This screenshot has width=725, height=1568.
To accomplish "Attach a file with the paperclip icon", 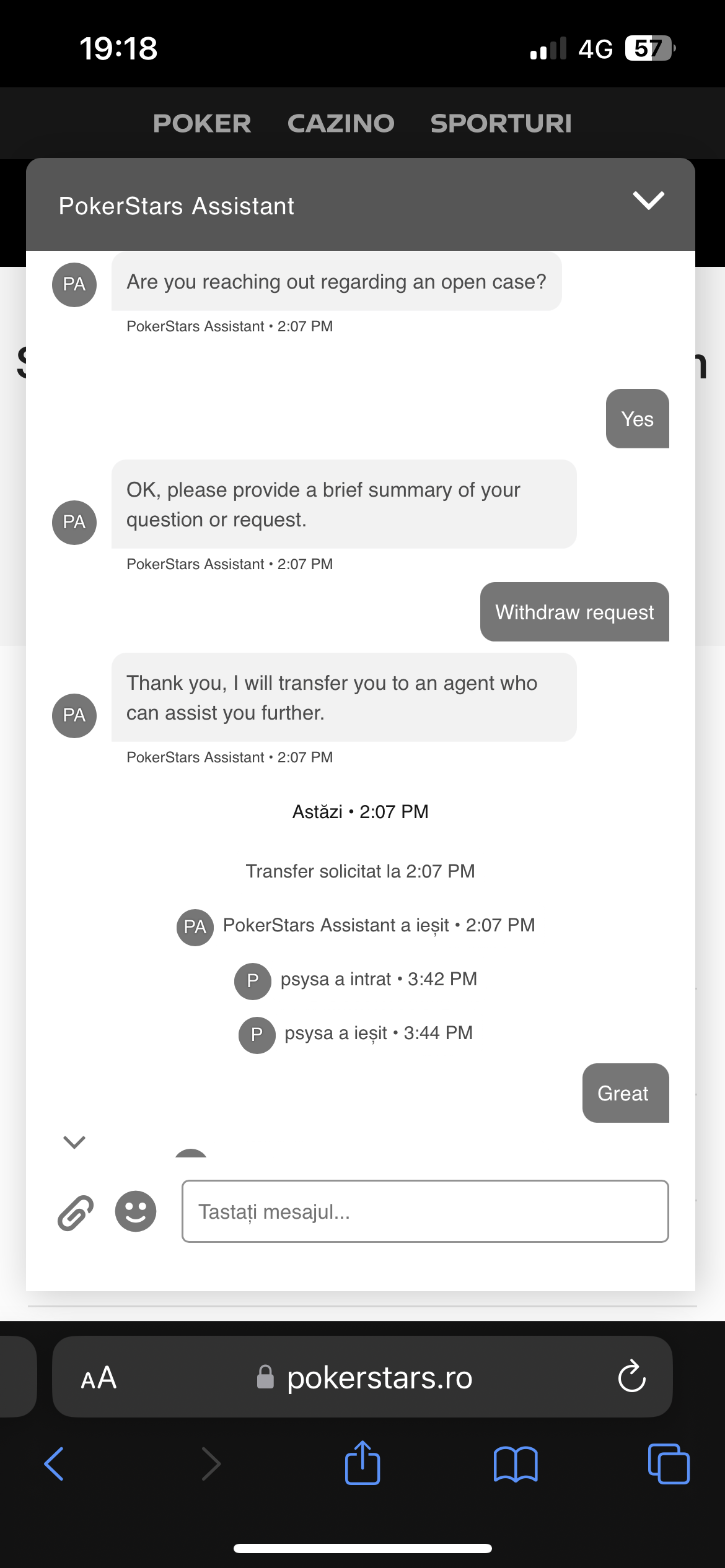I will pos(76,1212).
